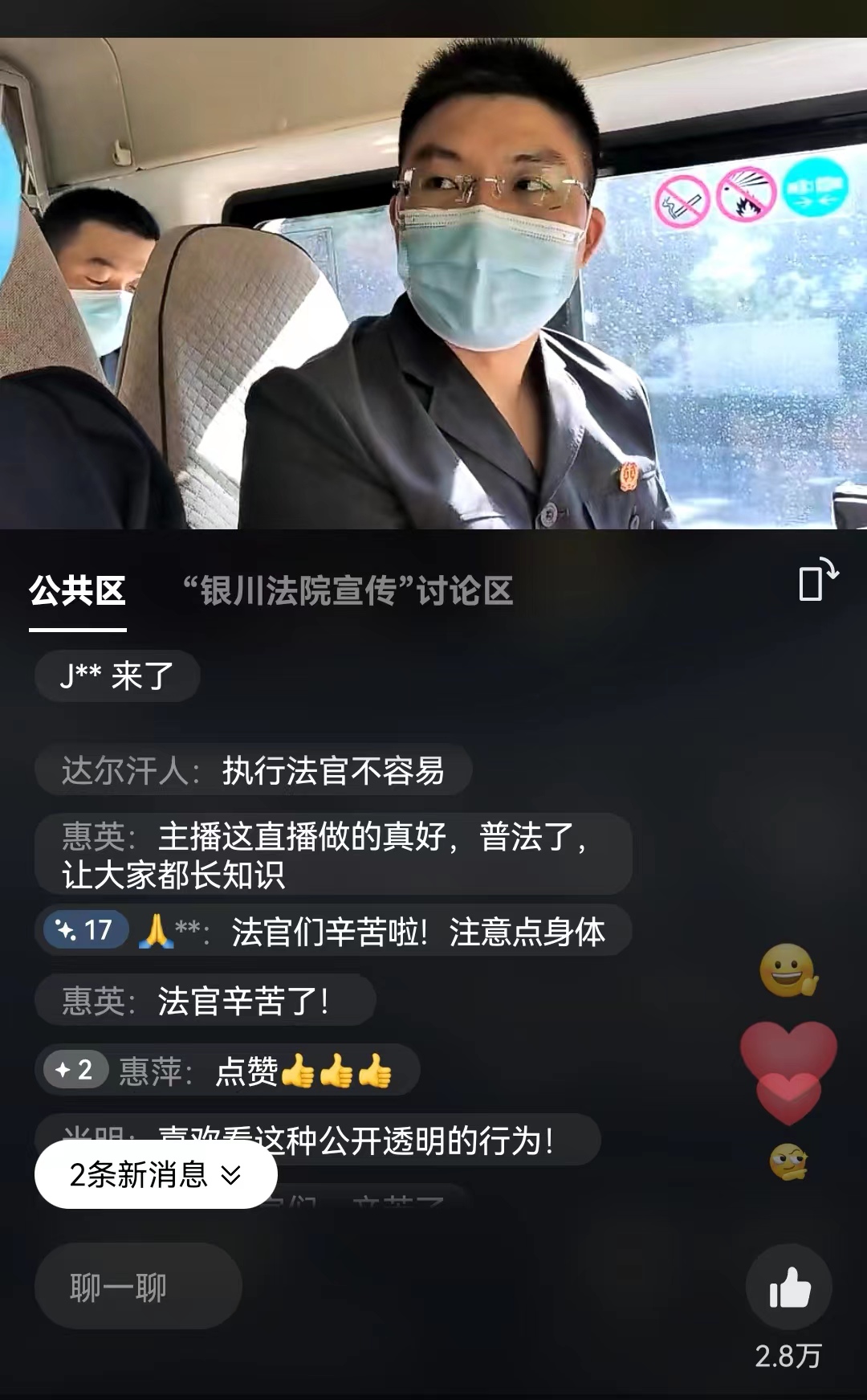This screenshot has height=1400, width=867.
Task: Like the livestream with the thumbs-up button
Action: click(x=789, y=1288)
